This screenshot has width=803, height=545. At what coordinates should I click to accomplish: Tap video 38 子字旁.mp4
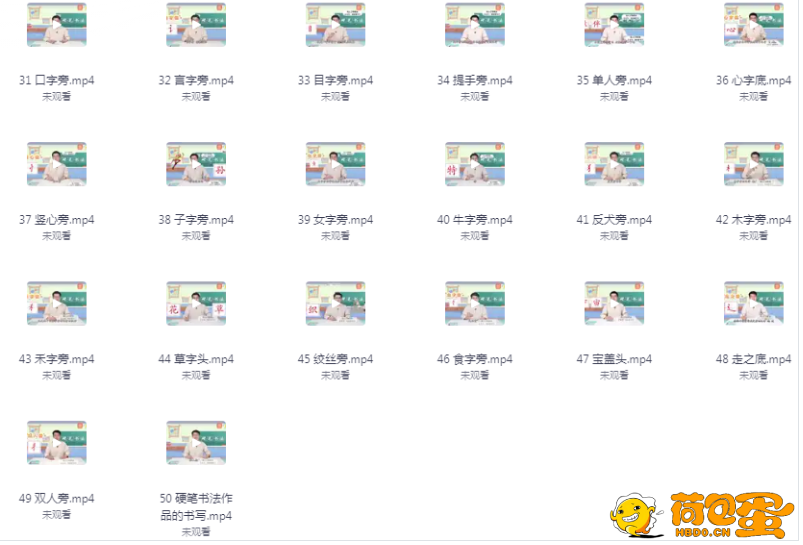click(196, 164)
